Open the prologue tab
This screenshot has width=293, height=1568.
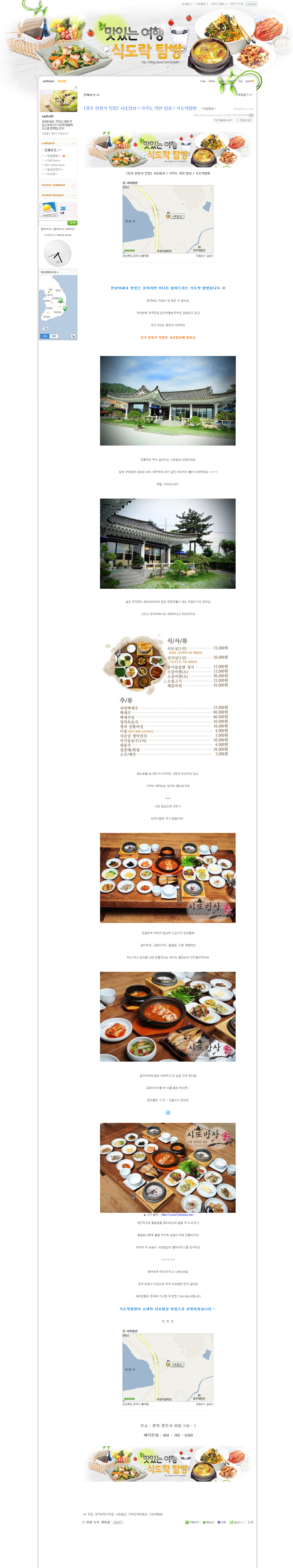pyautogui.click(x=48, y=81)
